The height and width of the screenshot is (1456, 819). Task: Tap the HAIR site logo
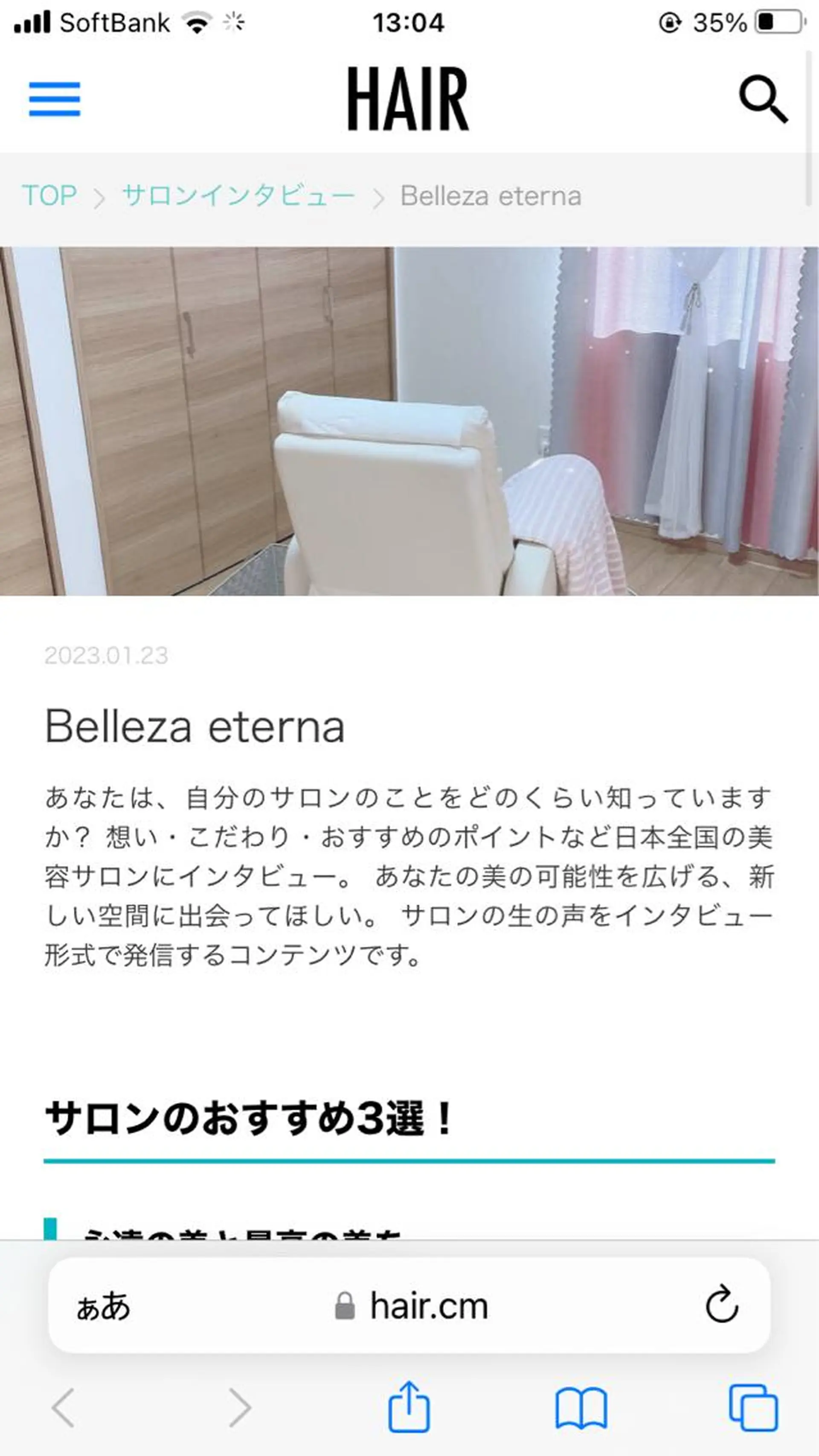pyautogui.click(x=408, y=99)
